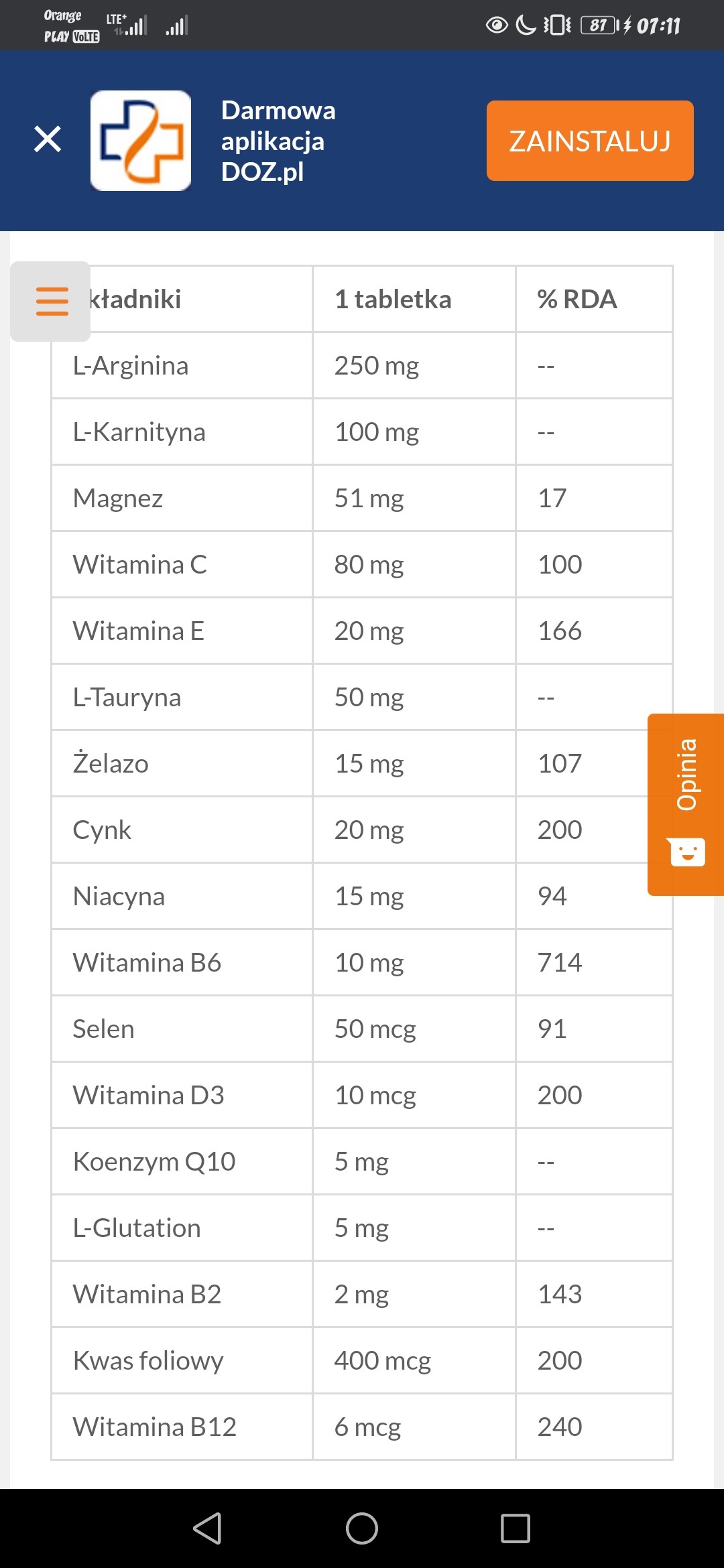Open the orange hamburger menu
This screenshot has height=1568, width=724.
52,302
